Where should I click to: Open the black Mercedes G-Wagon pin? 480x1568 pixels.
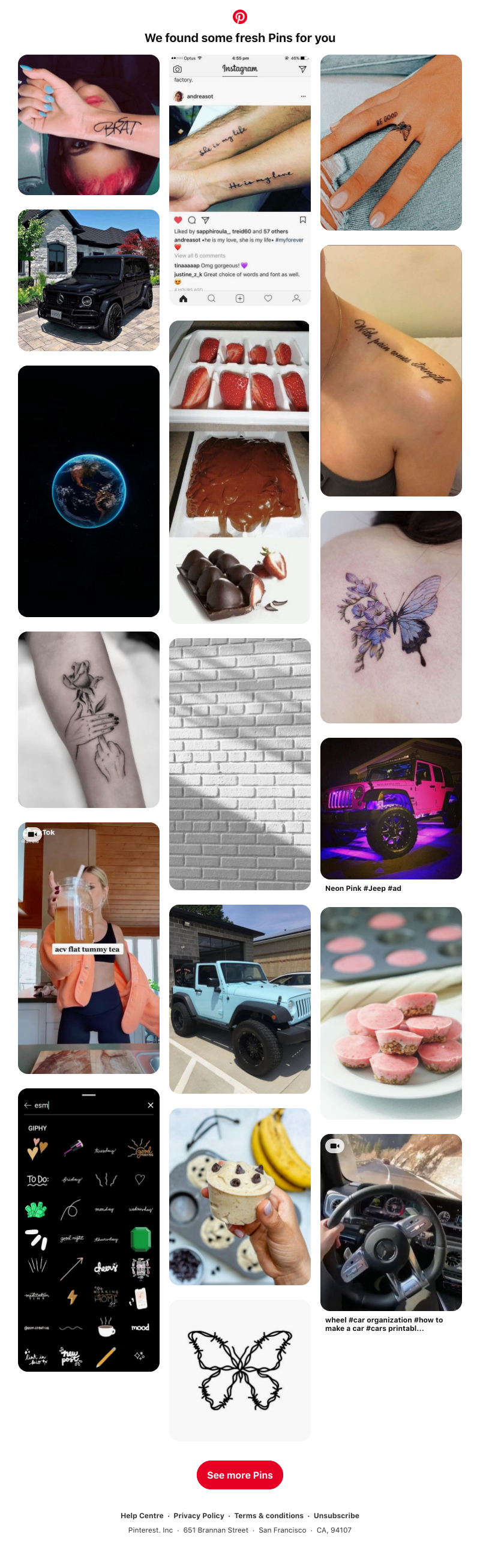coord(88,280)
